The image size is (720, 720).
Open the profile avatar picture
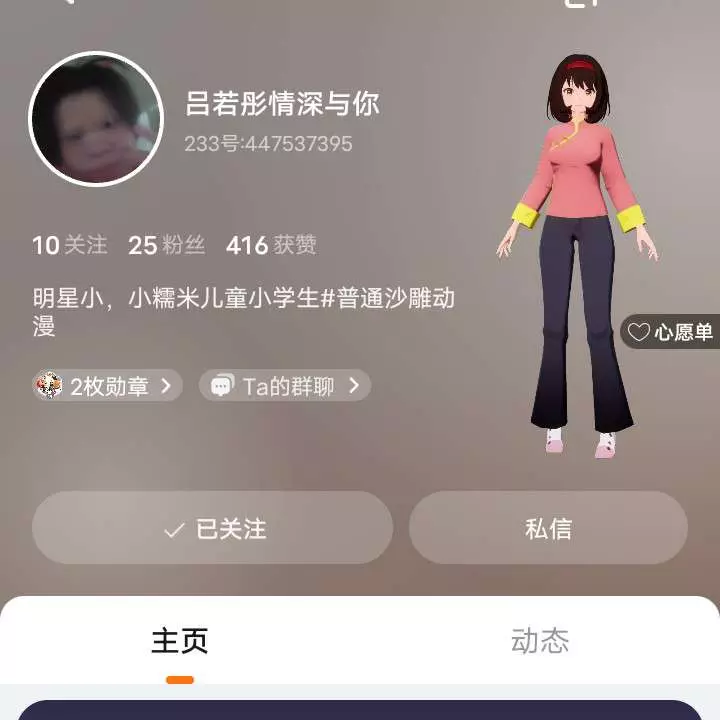point(96,119)
